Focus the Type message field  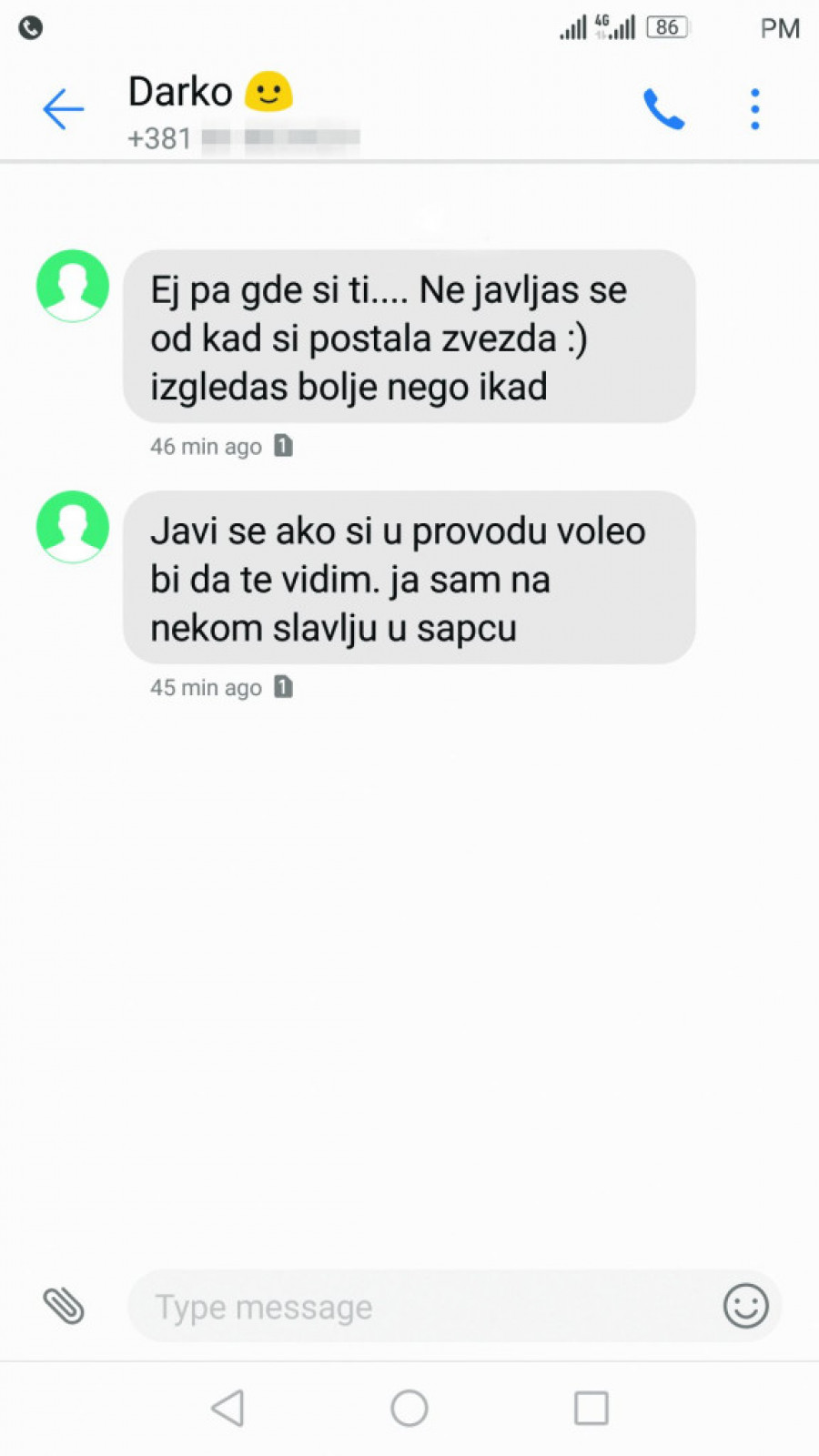419,1307
